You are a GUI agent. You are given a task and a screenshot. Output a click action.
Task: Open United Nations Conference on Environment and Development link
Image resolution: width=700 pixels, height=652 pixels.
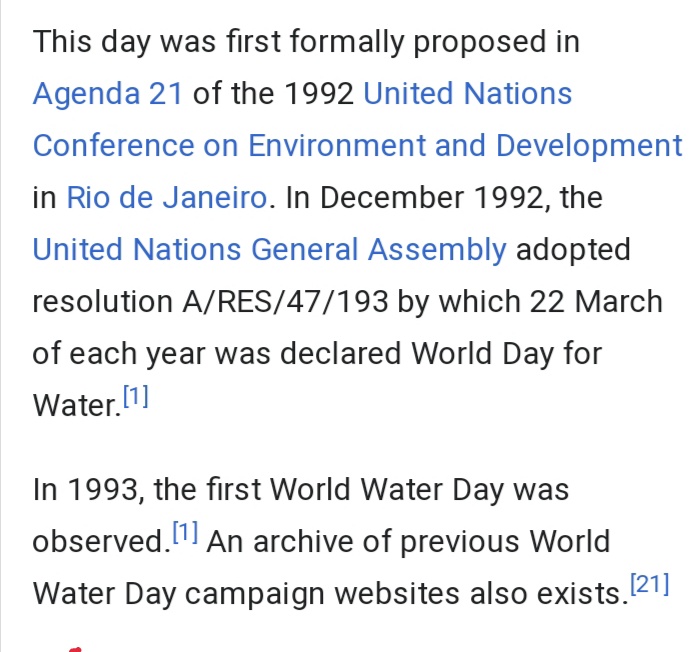pyautogui.click(x=357, y=146)
